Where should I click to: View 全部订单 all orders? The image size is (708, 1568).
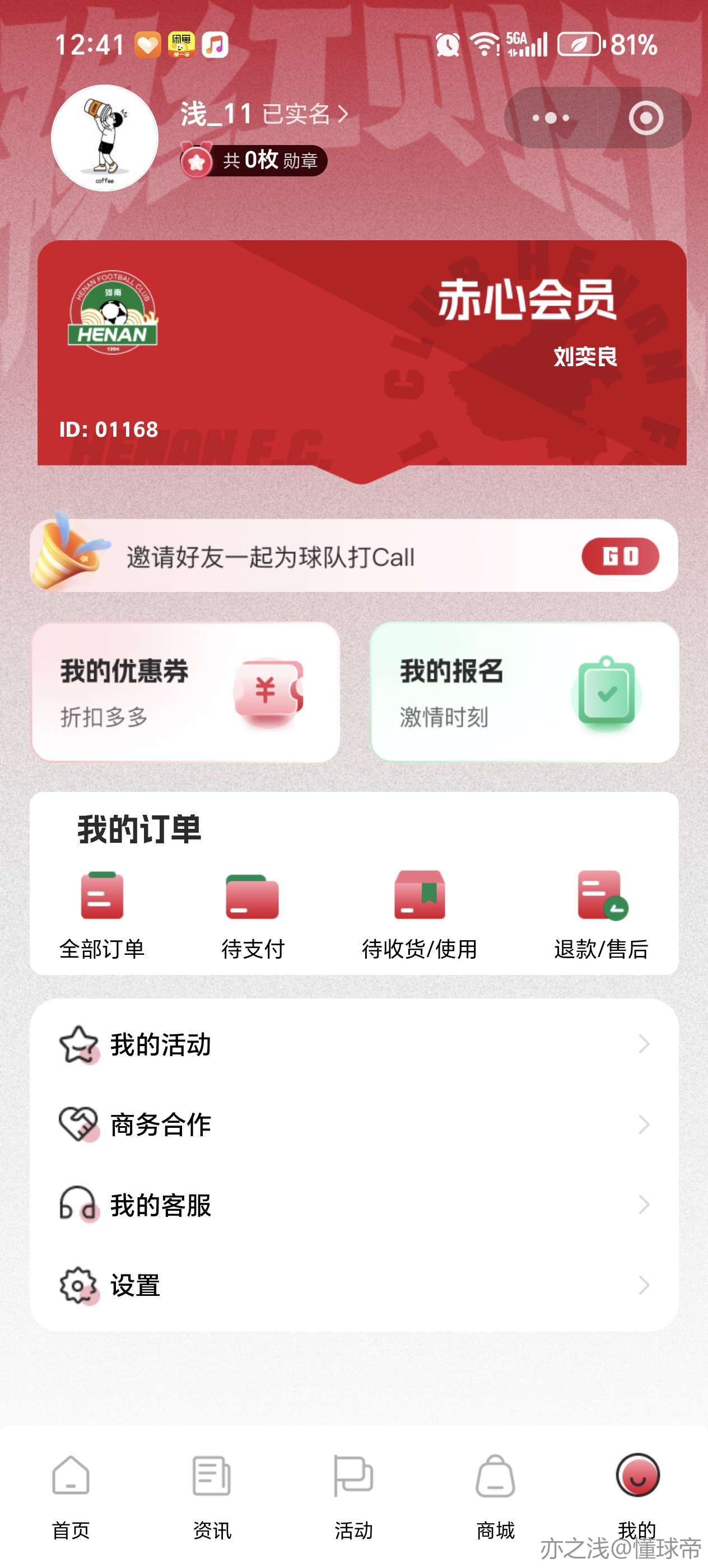(x=102, y=914)
